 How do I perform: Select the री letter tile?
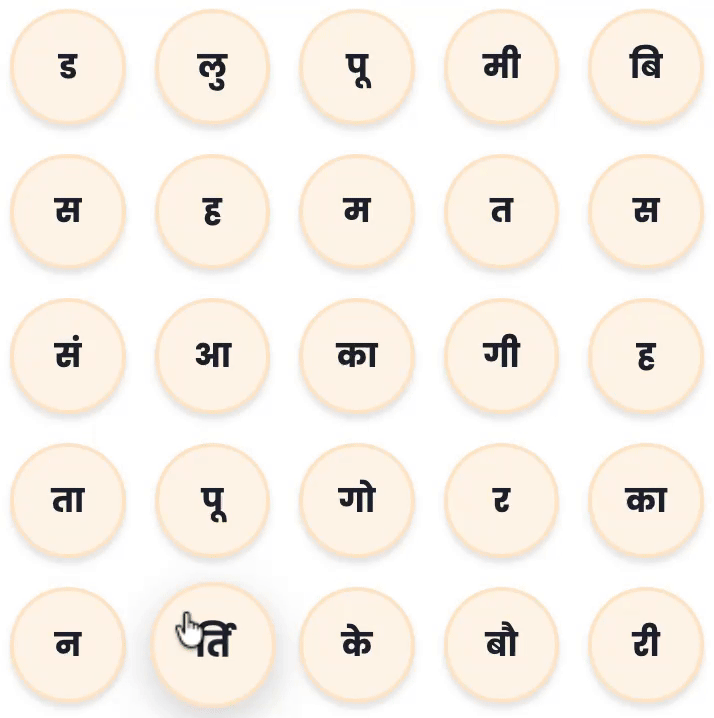click(x=646, y=644)
